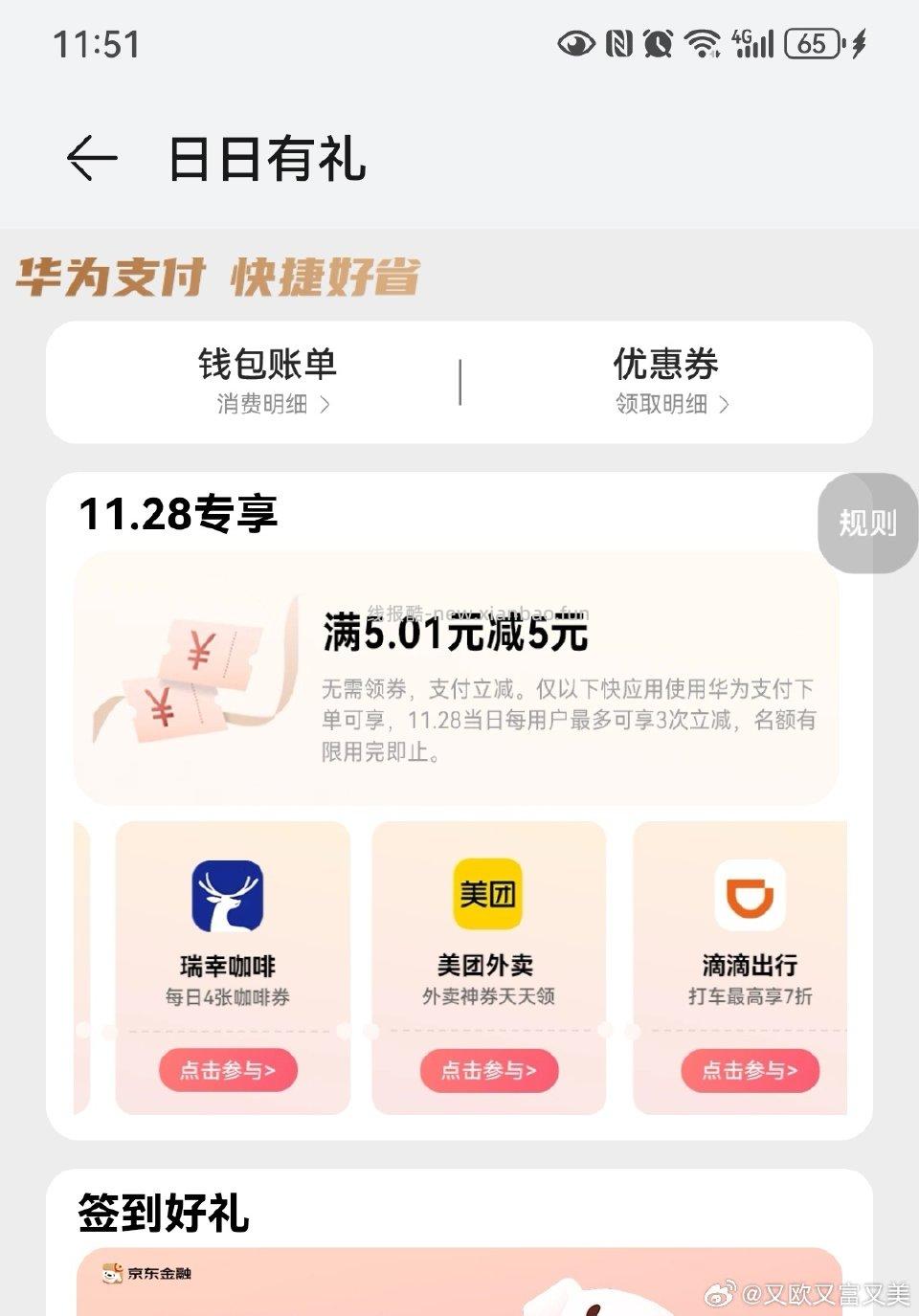Click 点击参与 under 滴滴出行
Screen dimensions: 919x1316
(751, 1072)
